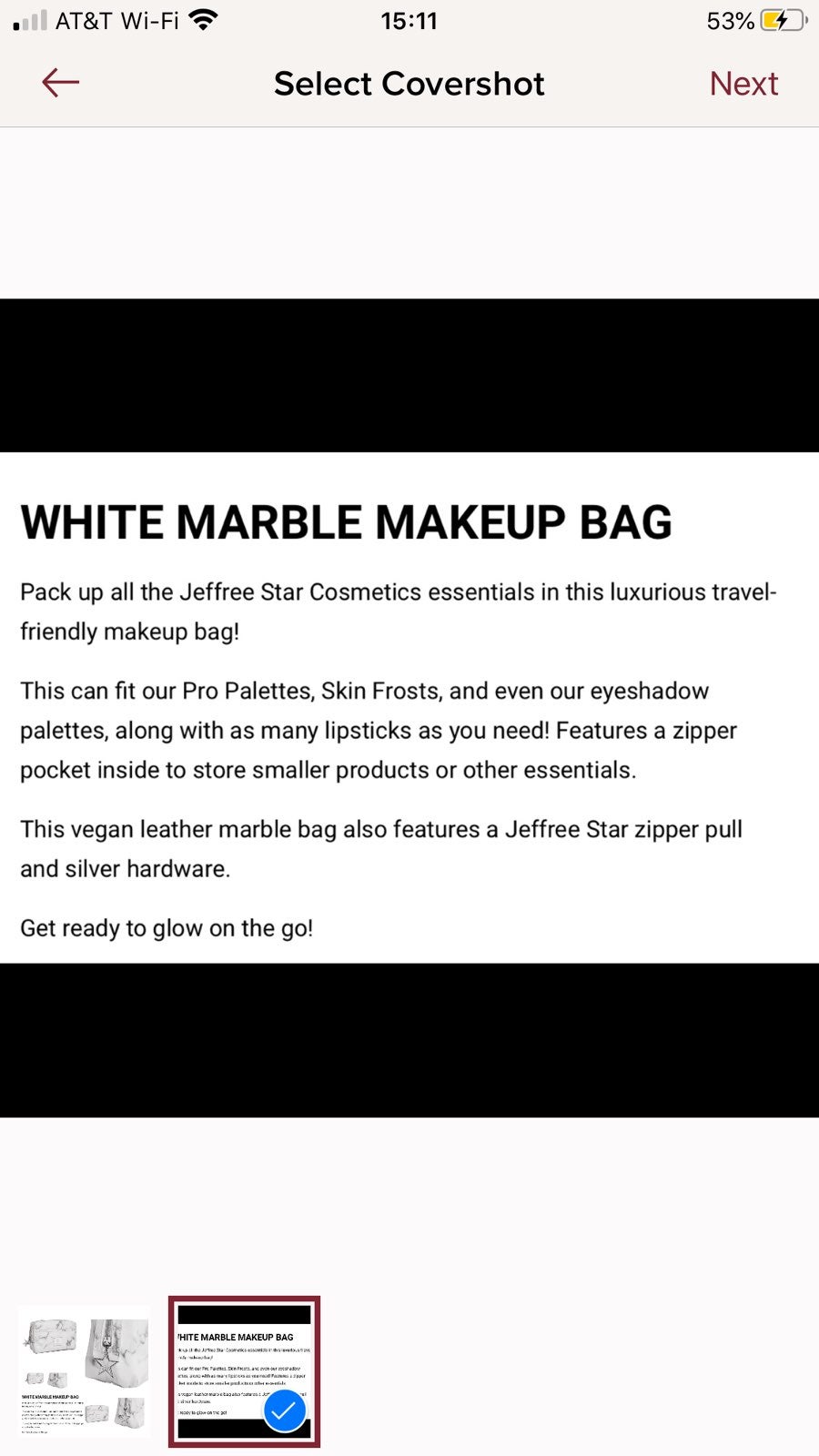Tap the selected White Marble description thumbnail

pos(244,1371)
